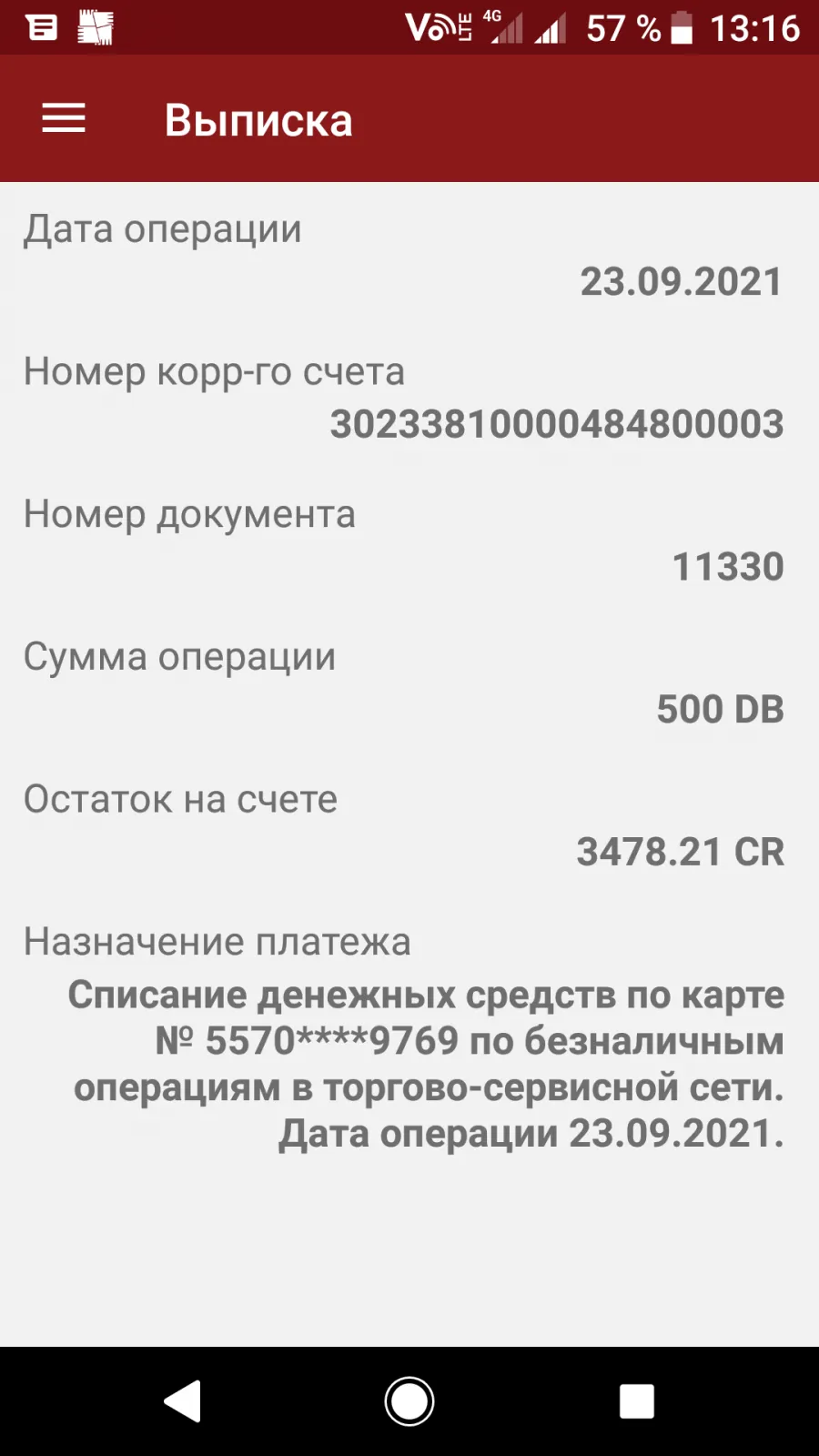Go to the home screen
The width and height of the screenshot is (819, 1456).
pos(409,1401)
